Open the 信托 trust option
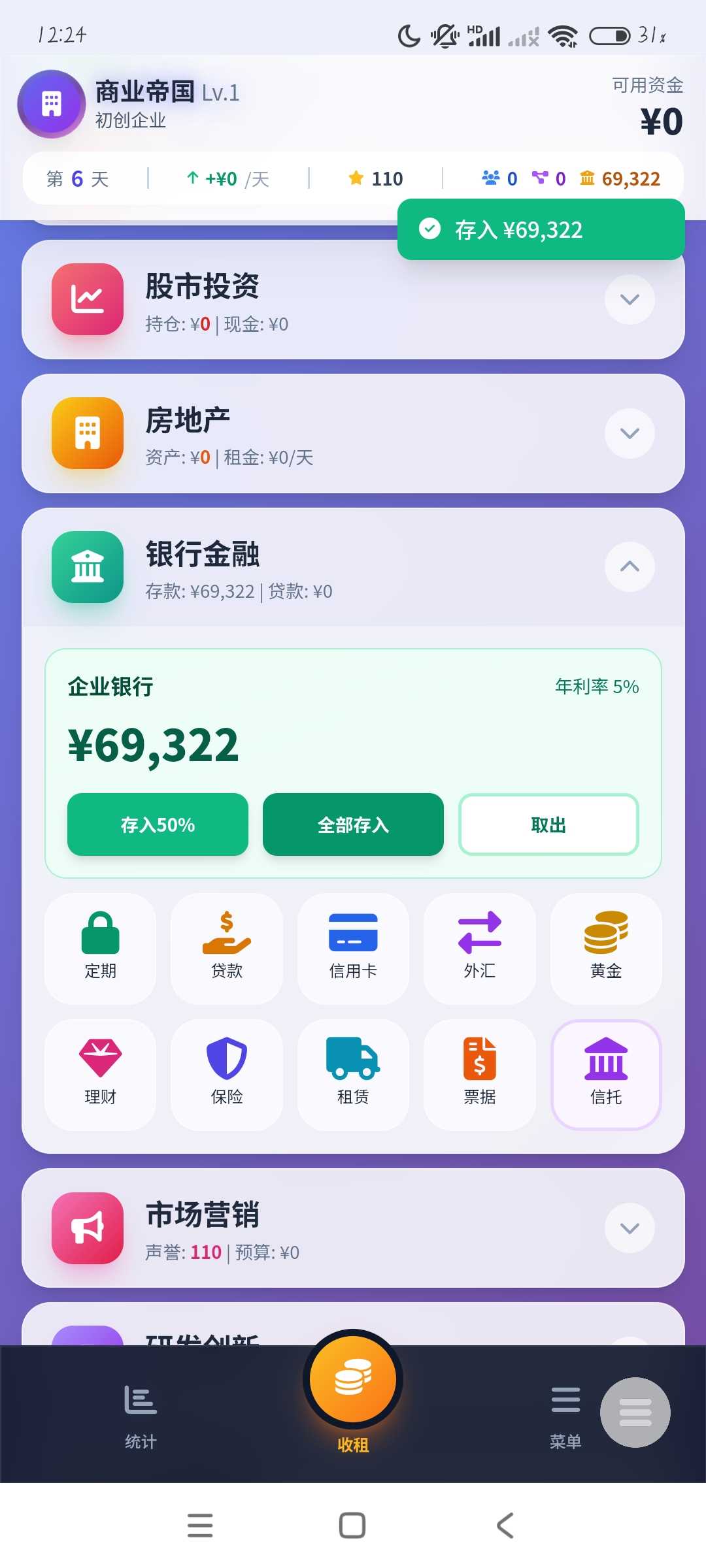Image resolution: width=706 pixels, height=1568 pixels. click(x=606, y=1074)
